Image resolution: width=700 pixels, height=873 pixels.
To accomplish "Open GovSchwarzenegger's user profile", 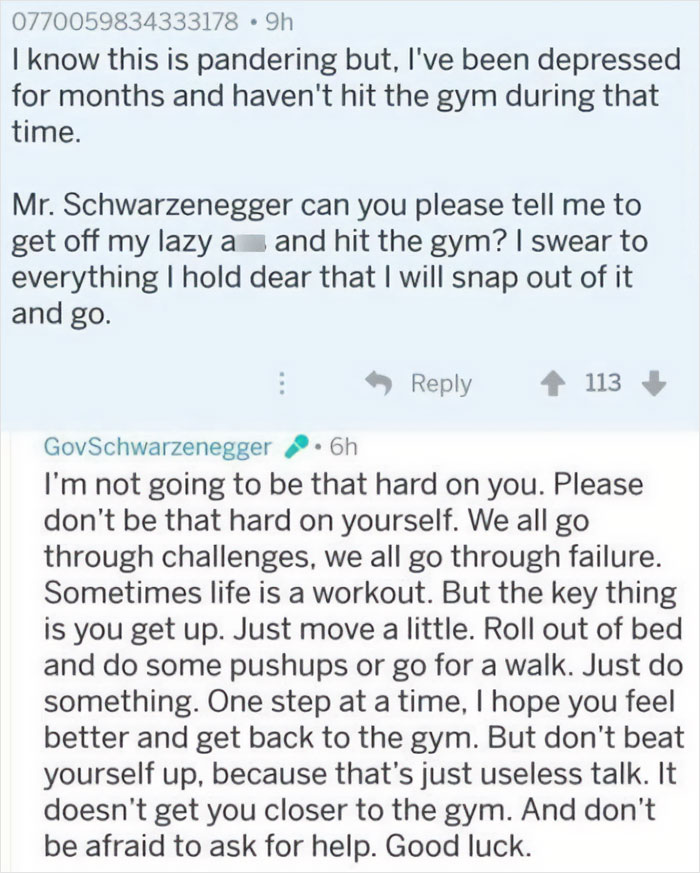I will 158,447.
